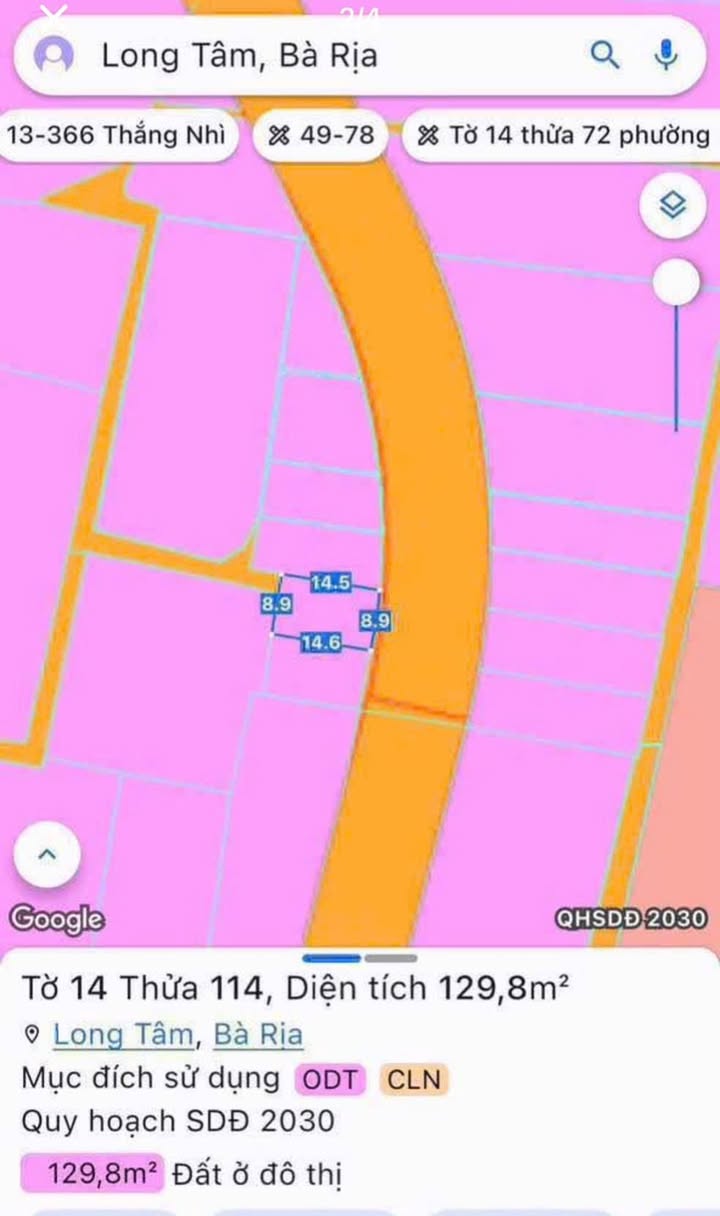Open the Bà Rịa link

coord(258,1033)
